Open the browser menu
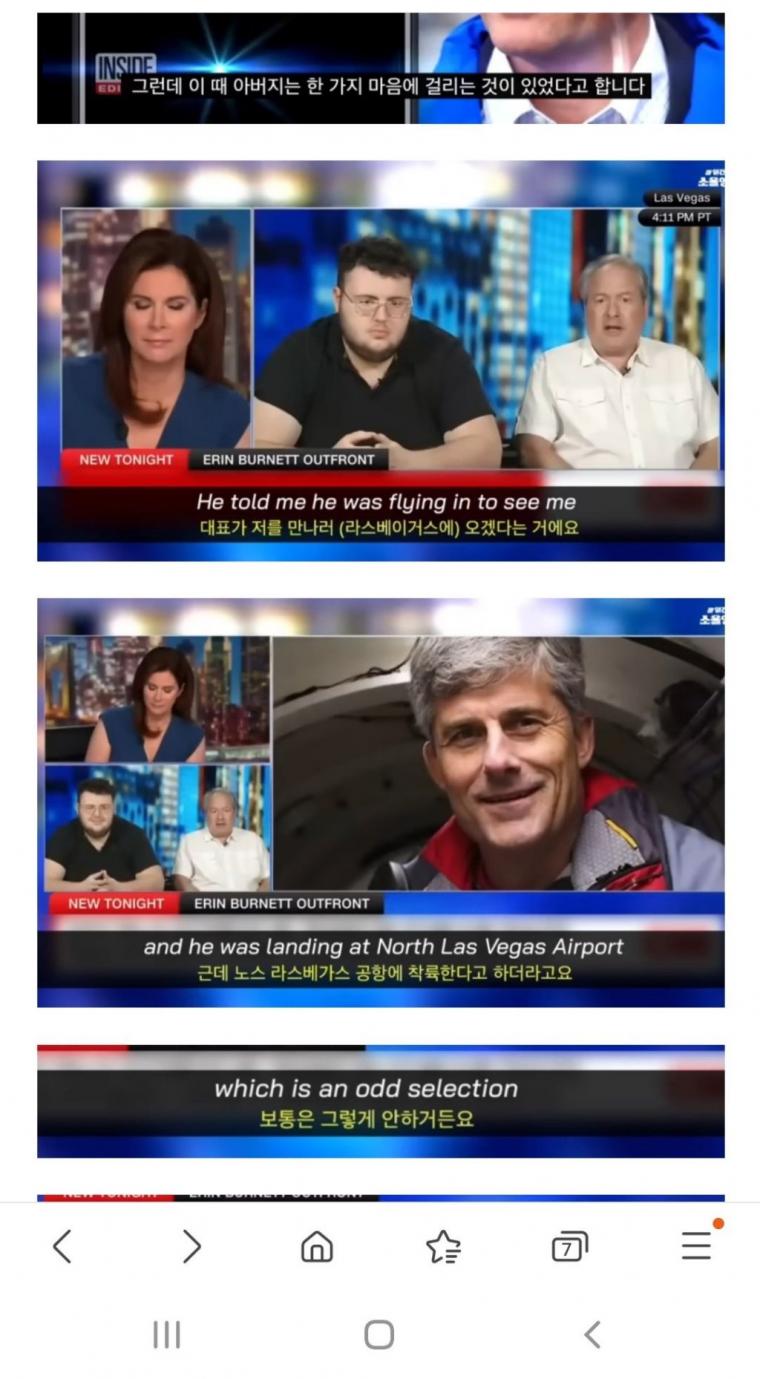Screen dimensions: 760x1379 coord(696,1245)
